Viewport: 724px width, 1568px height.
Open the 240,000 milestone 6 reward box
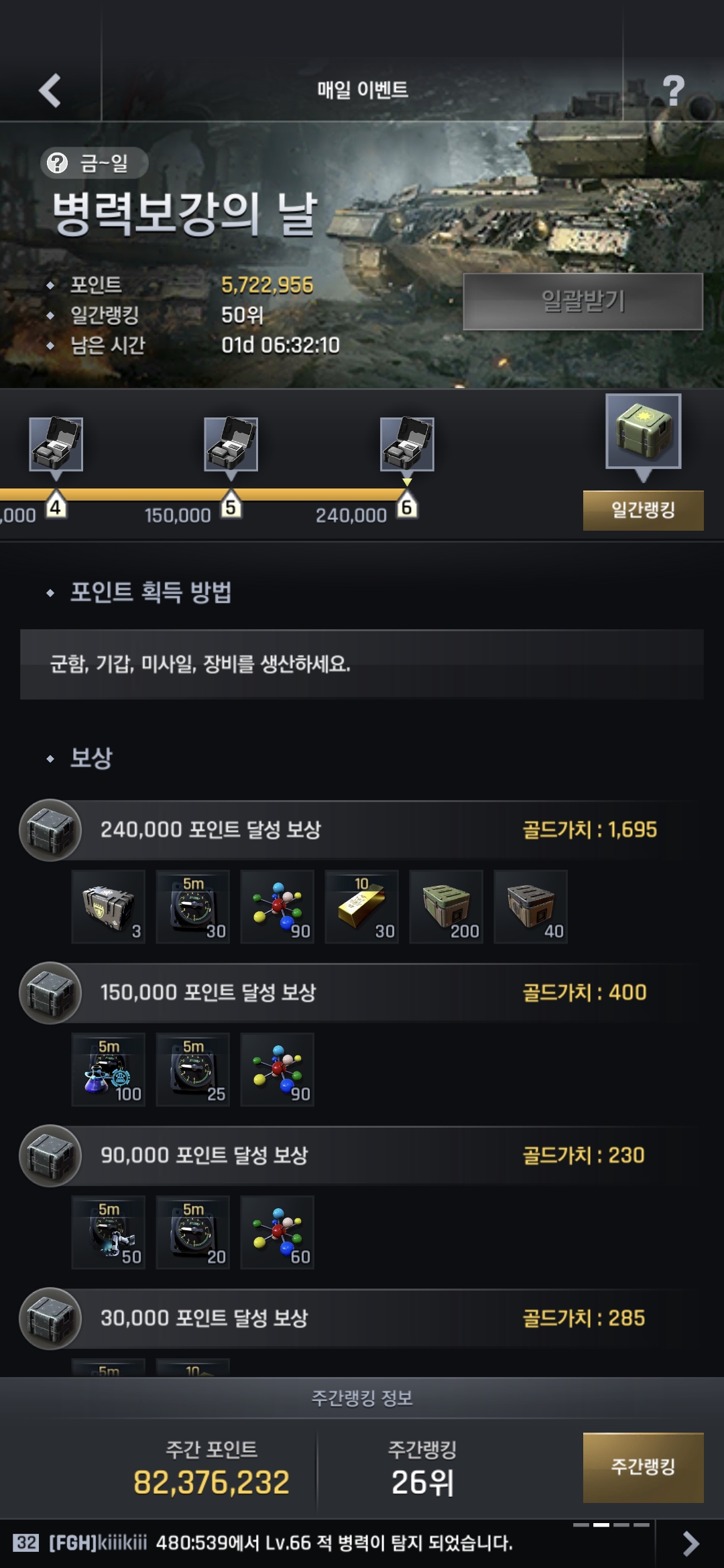pyautogui.click(x=407, y=444)
